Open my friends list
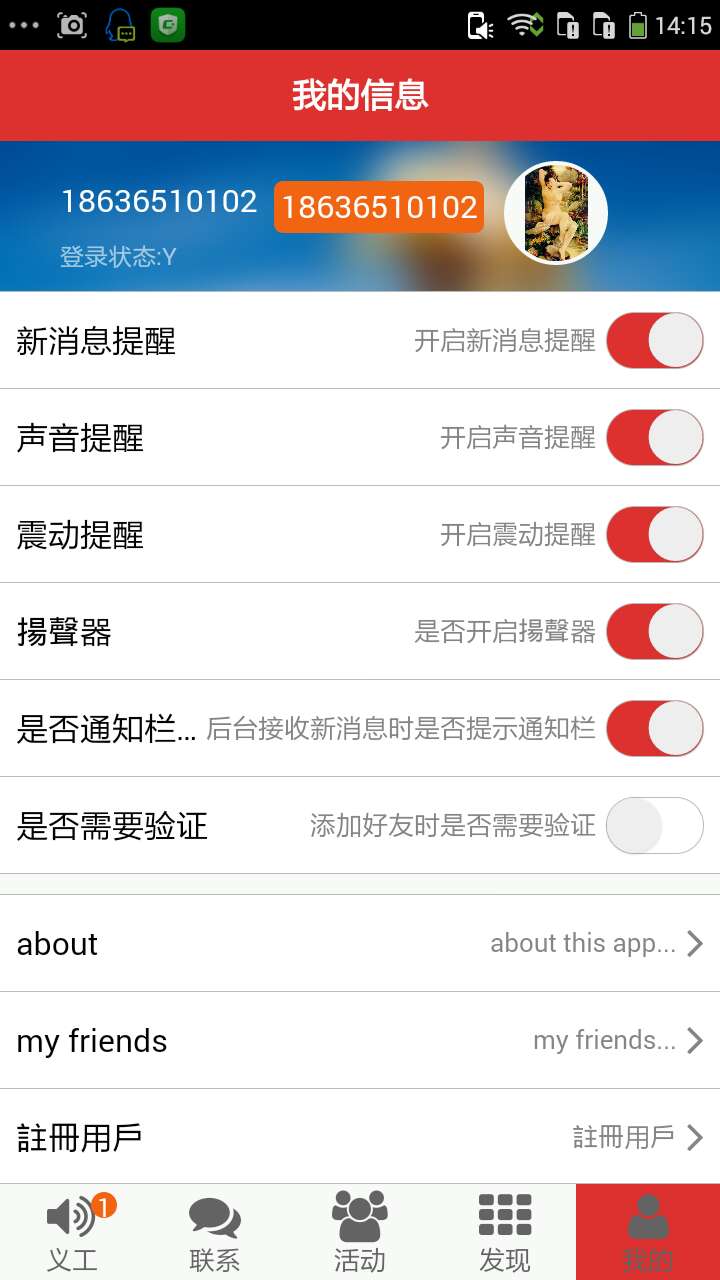720x1280 pixels. 360,1040
